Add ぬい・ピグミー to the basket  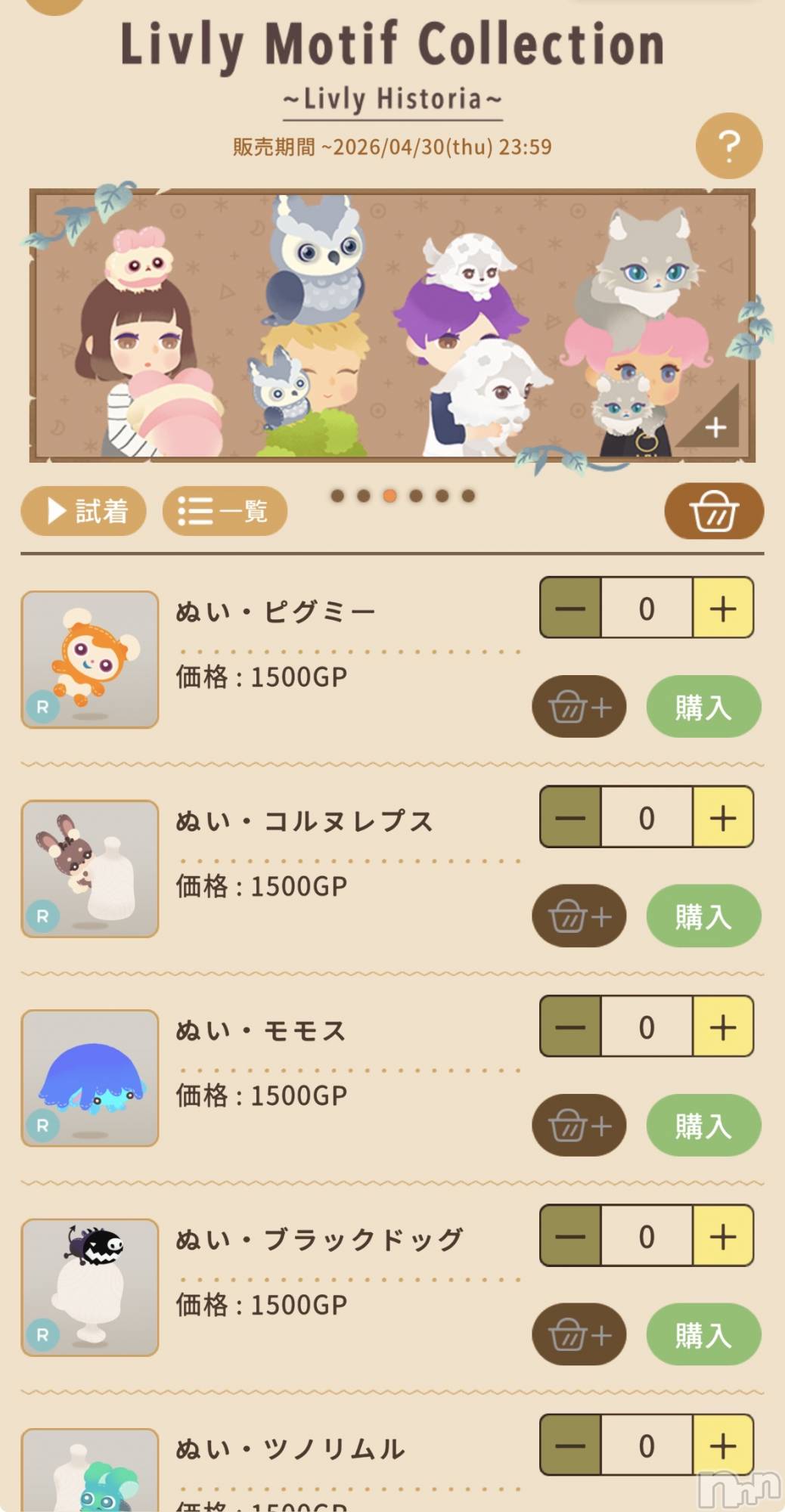(x=579, y=708)
